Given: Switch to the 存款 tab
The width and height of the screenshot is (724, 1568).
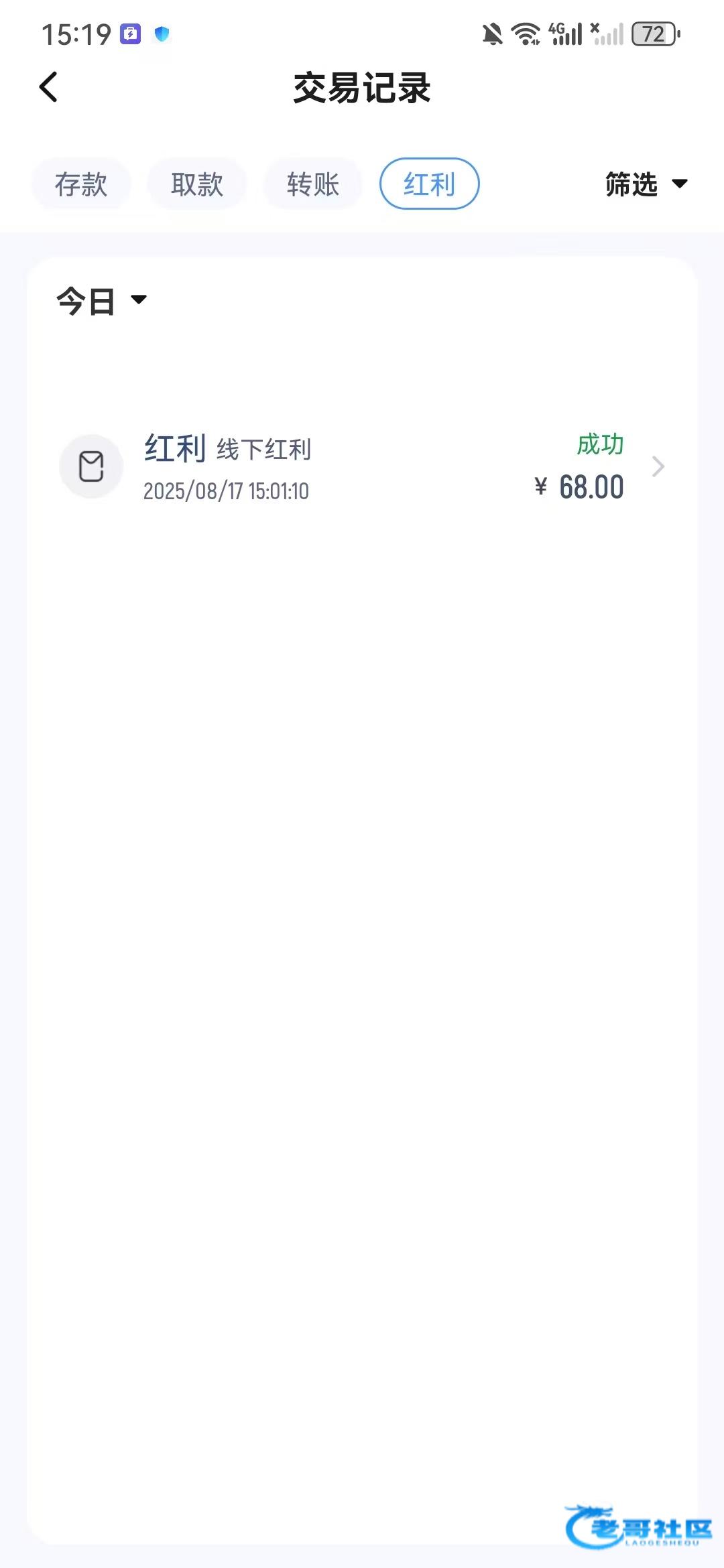Looking at the screenshot, I should tap(81, 184).
